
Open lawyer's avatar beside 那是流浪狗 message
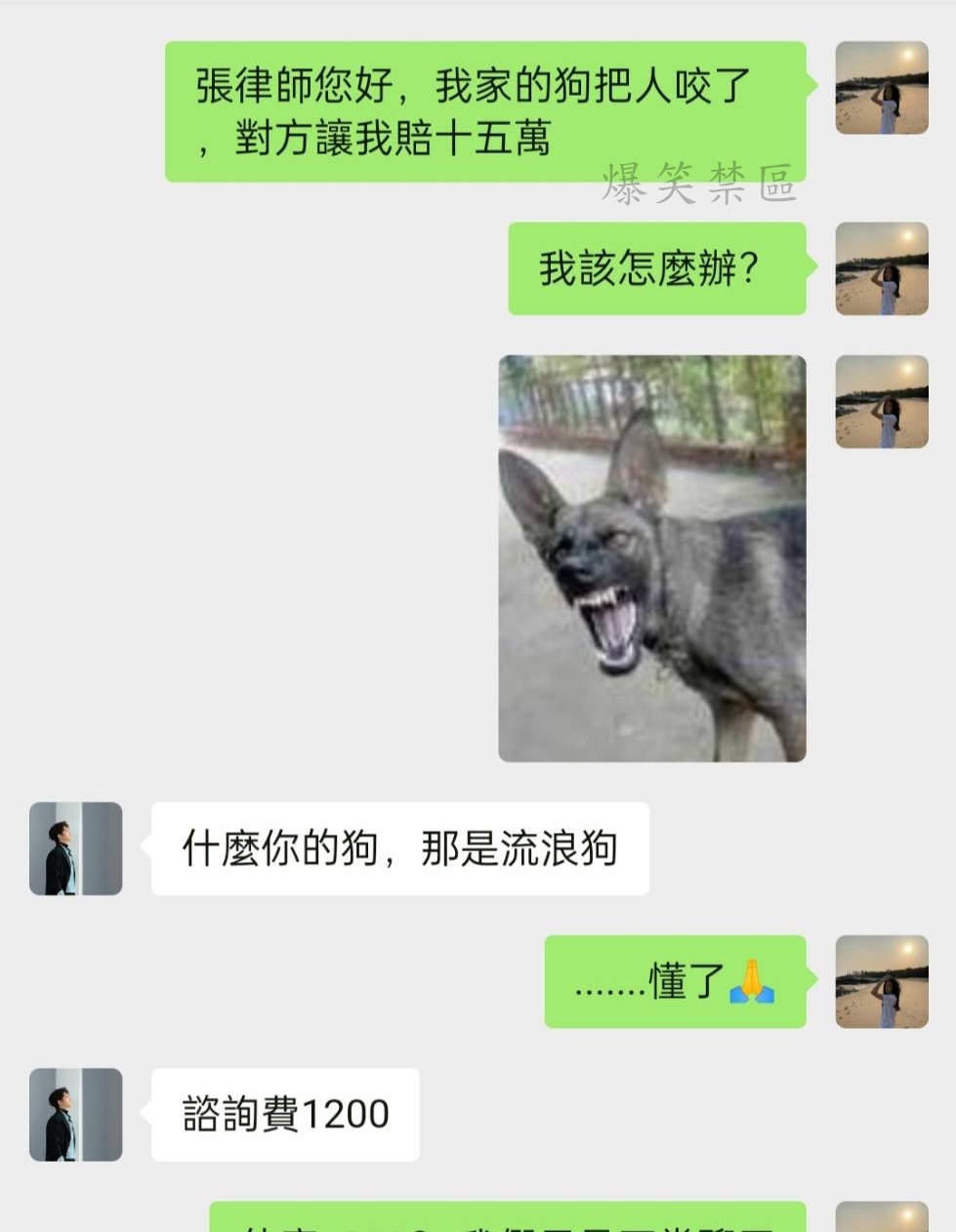(x=76, y=848)
